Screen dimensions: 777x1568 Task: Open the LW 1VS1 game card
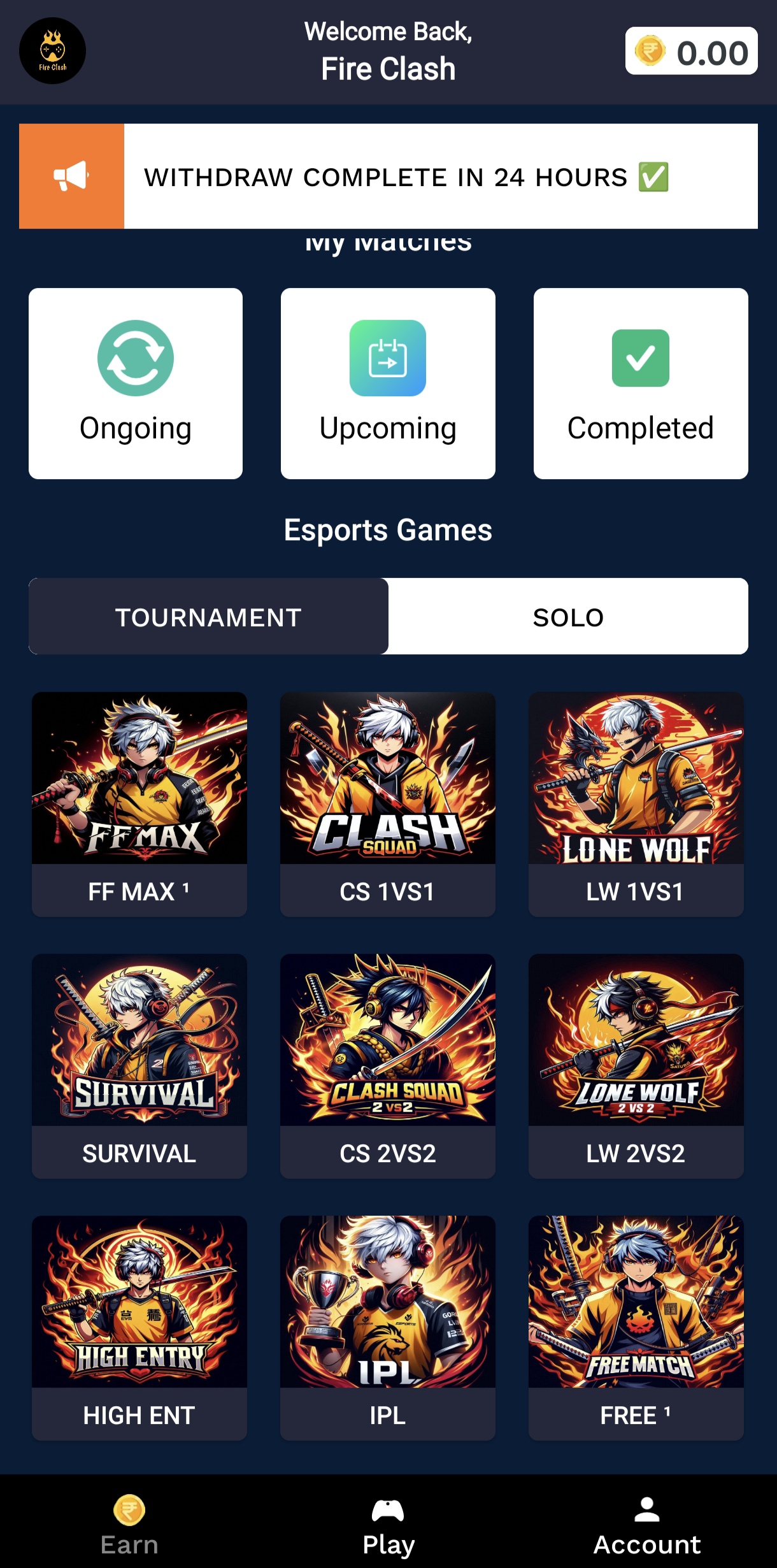[x=636, y=804]
